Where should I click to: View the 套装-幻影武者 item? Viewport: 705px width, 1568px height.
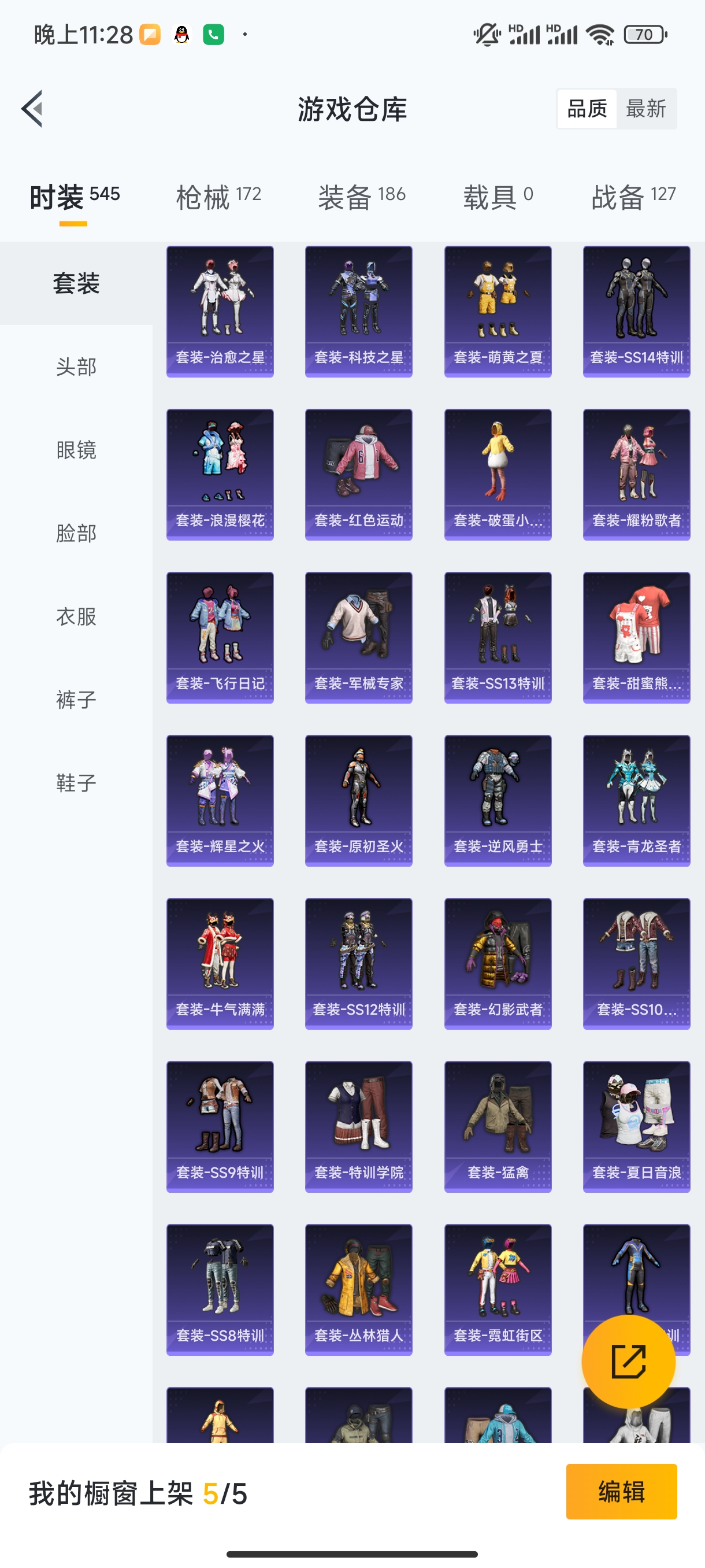[x=498, y=964]
